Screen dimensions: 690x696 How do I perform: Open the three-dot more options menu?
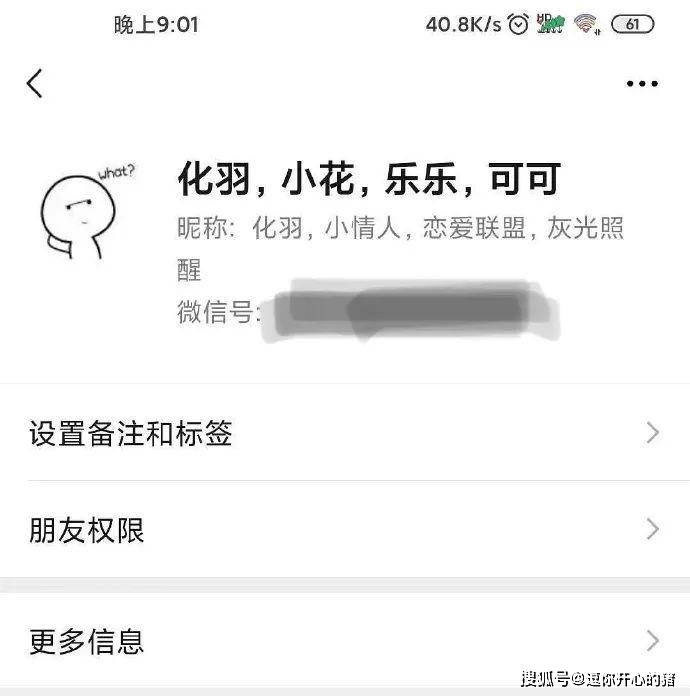pos(641,84)
